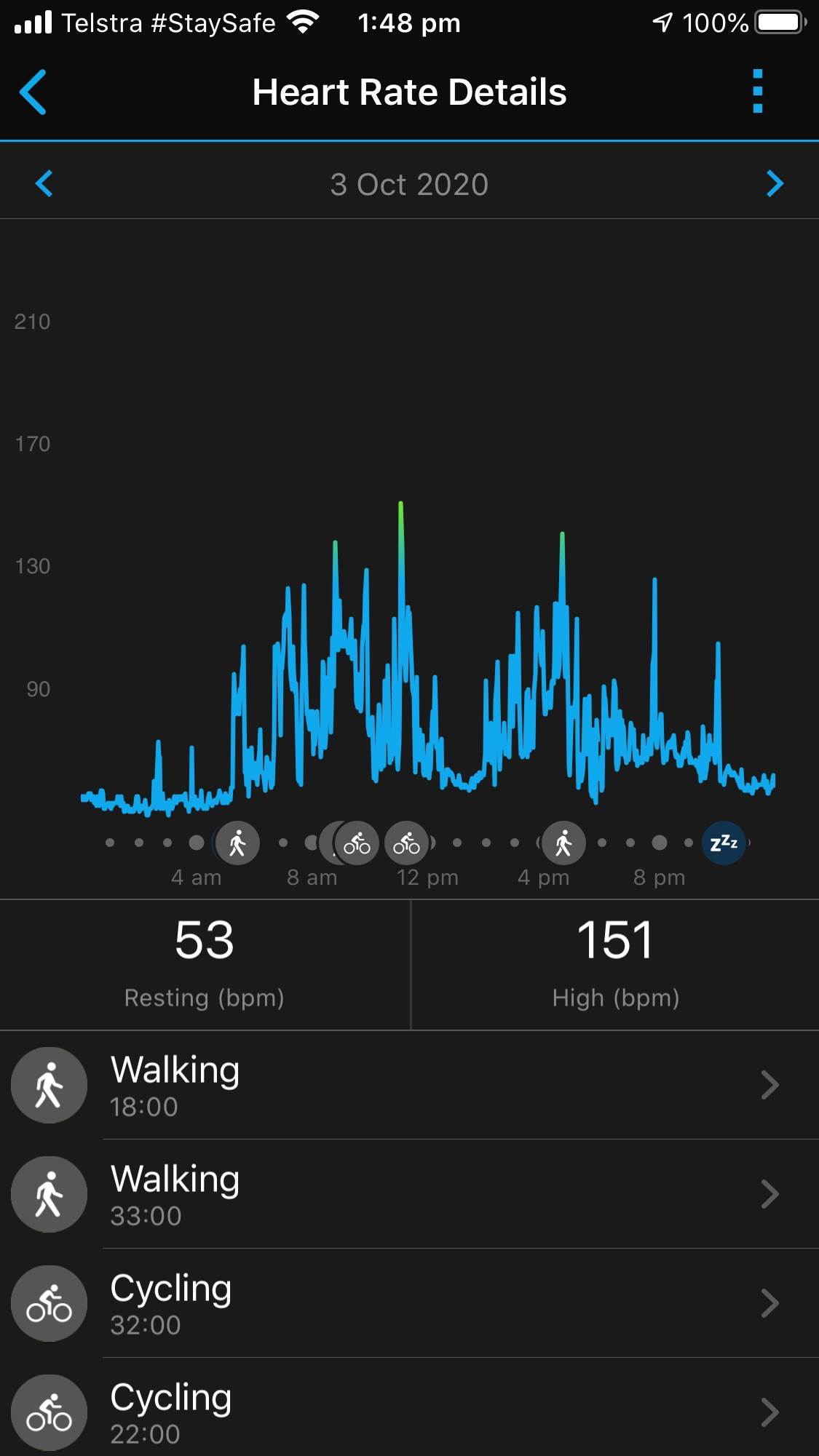Tap the cycling marker nearest 12 pm

tap(406, 843)
